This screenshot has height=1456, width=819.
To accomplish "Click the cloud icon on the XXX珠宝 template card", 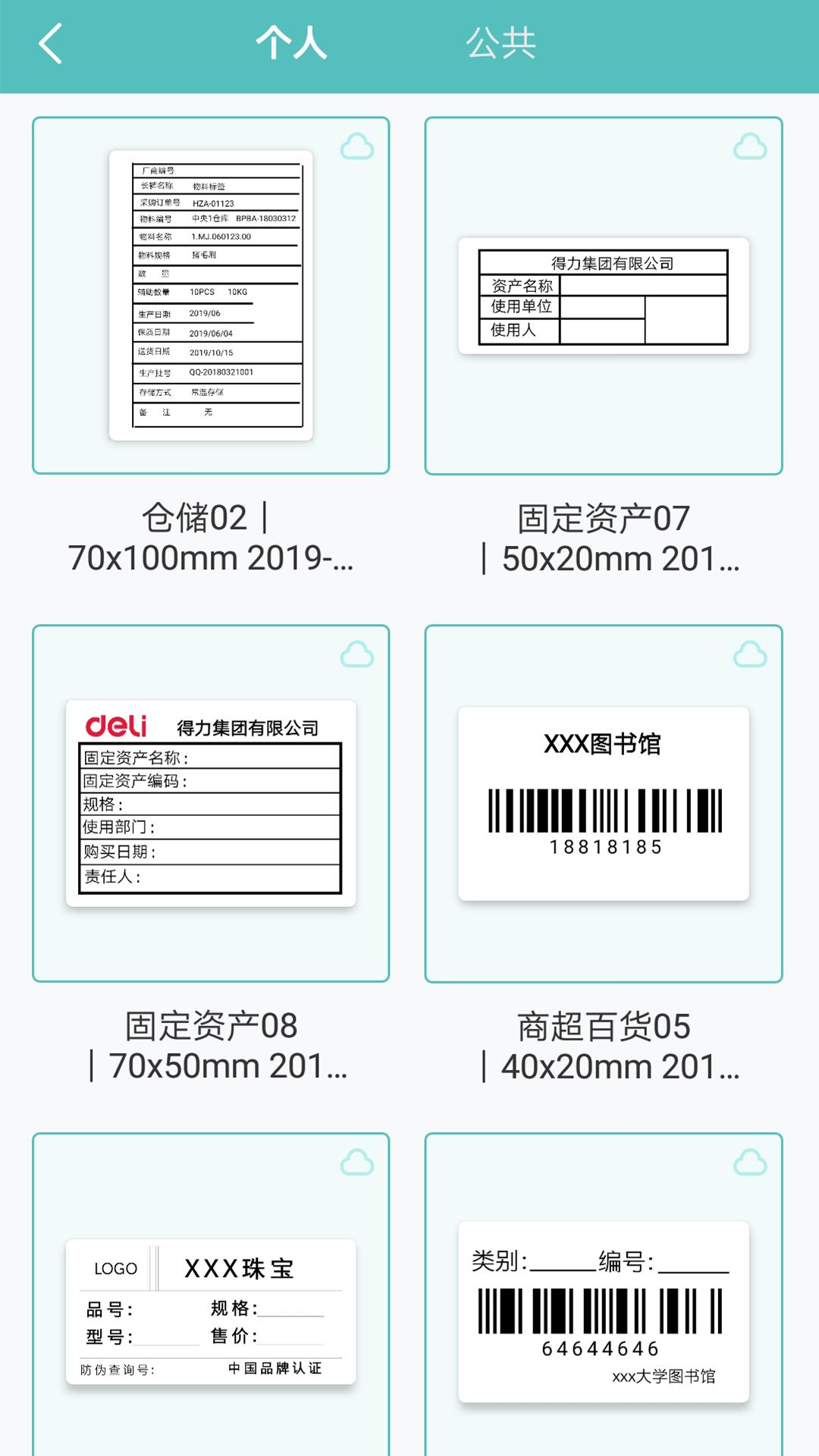I will pyautogui.click(x=356, y=1162).
